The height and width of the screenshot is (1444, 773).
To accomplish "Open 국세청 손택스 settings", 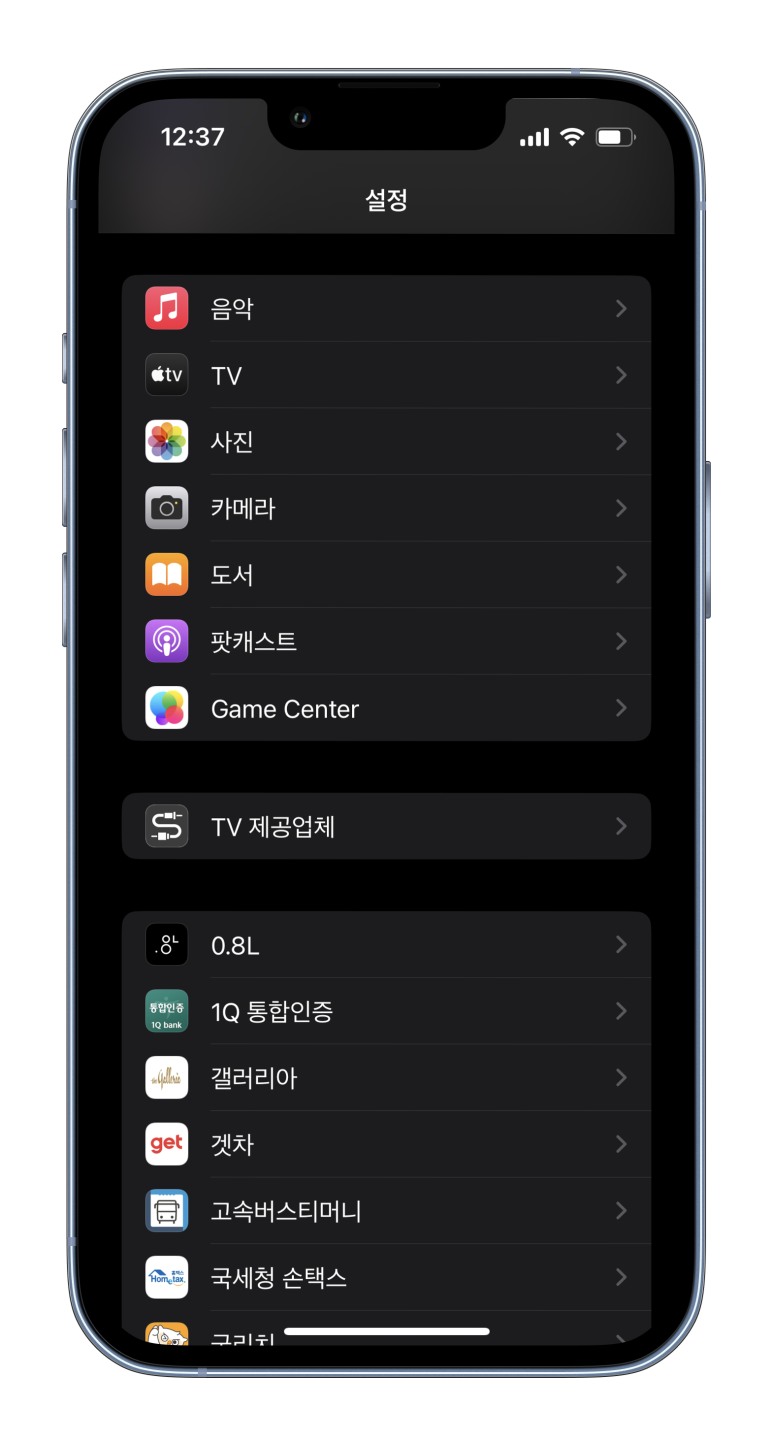I will point(386,1277).
